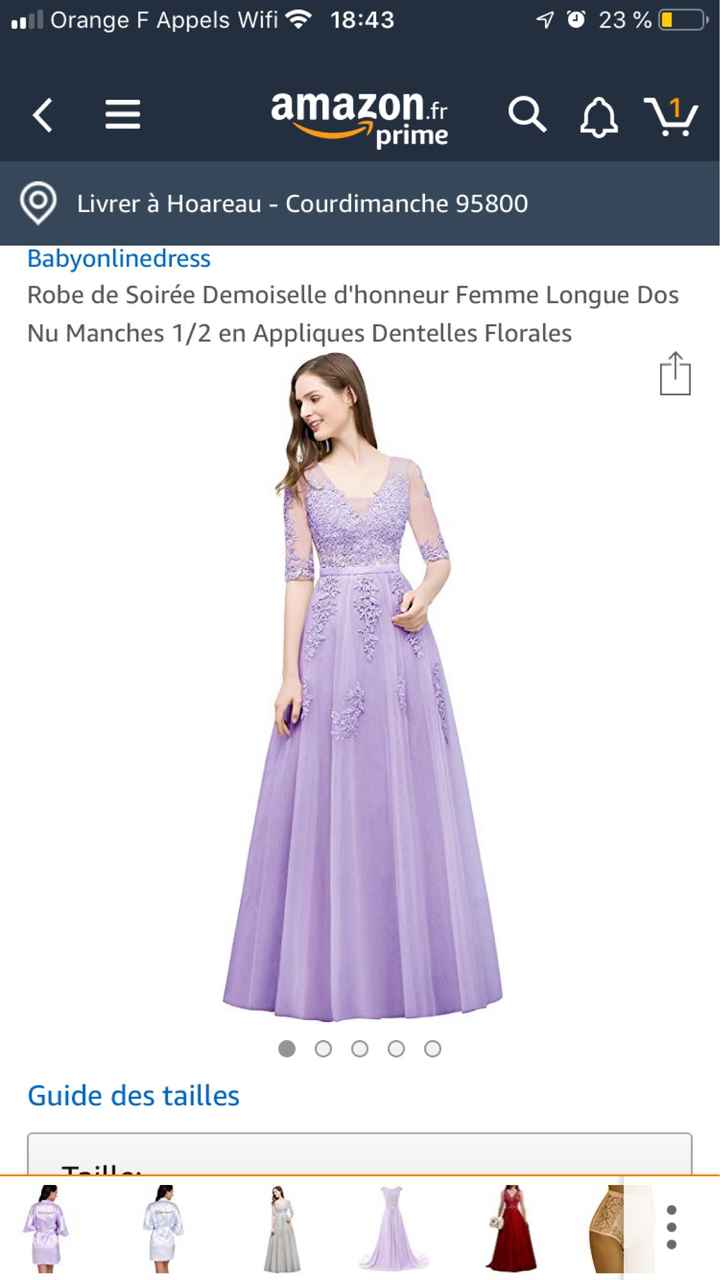Open the Amazon search icon
This screenshot has height=1280, width=720.
tap(527, 114)
